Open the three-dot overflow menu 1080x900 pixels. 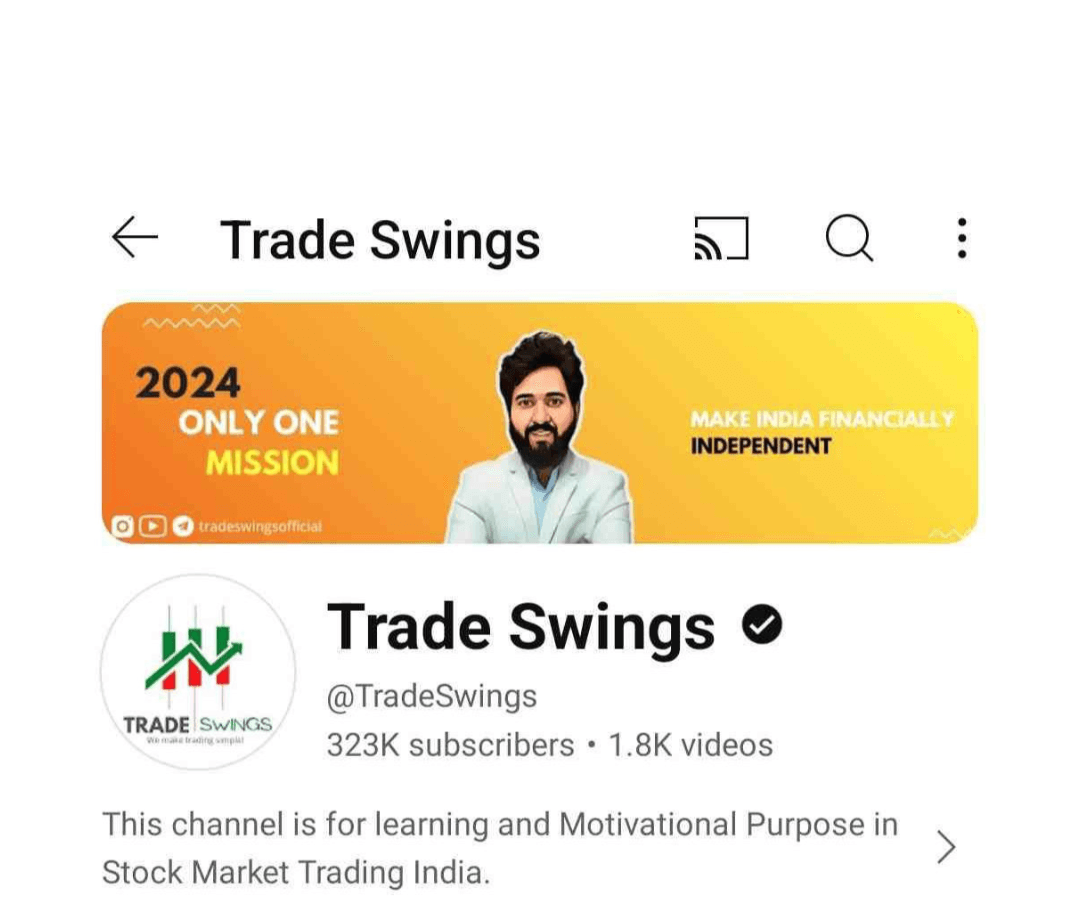pyautogui.click(x=961, y=239)
